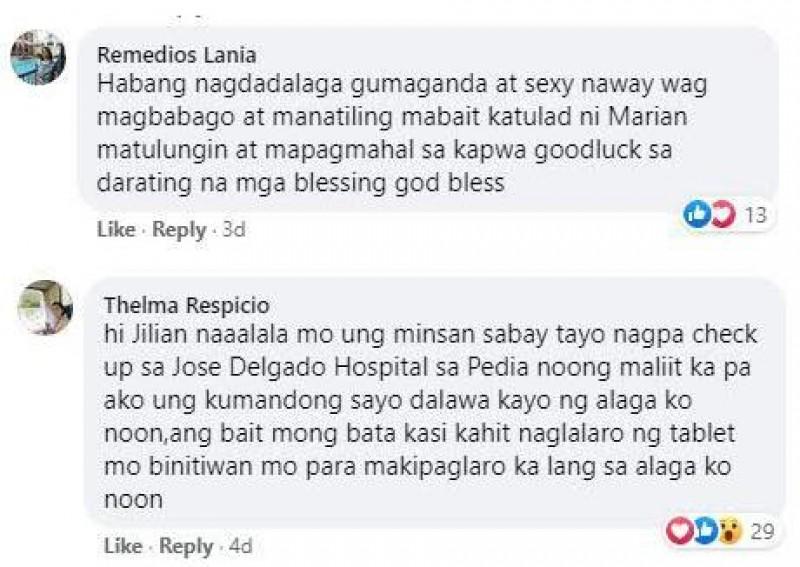Screen dimensions: 800x567
Task: Reply to Thelma Respicio's comment
Action: click(185, 546)
